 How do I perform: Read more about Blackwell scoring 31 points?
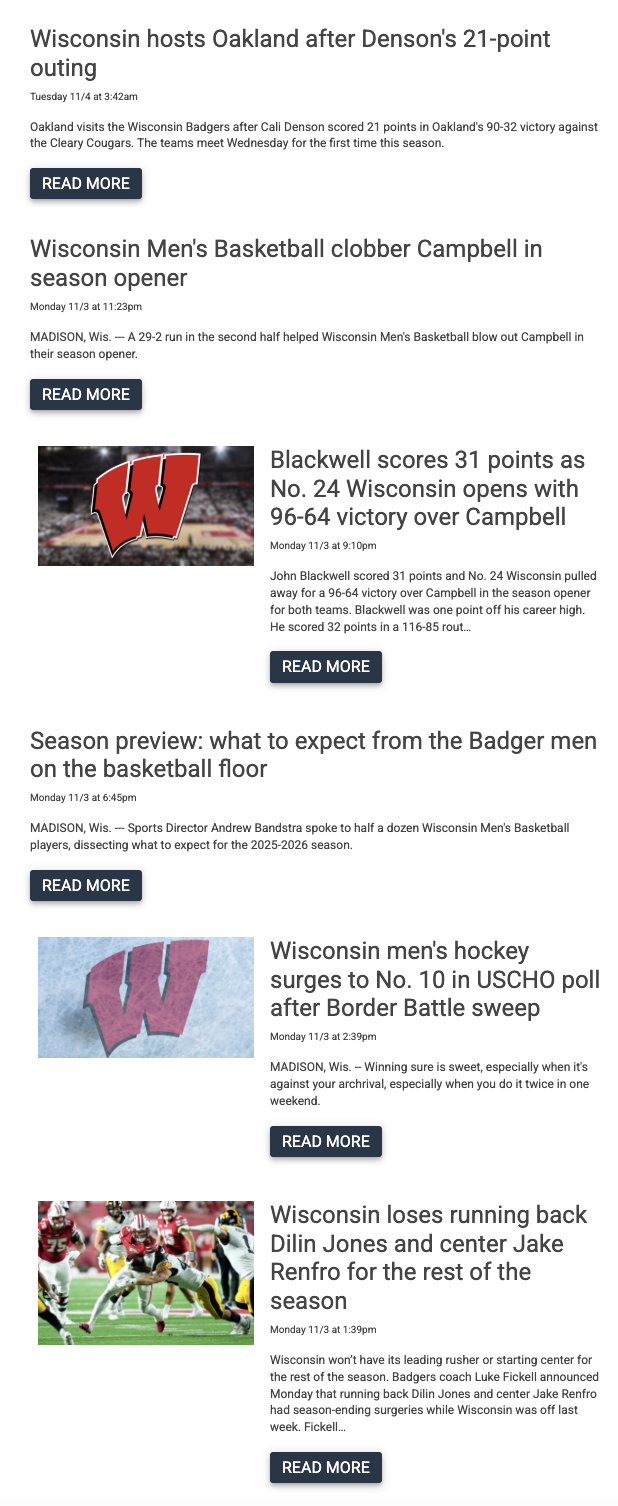click(x=326, y=666)
